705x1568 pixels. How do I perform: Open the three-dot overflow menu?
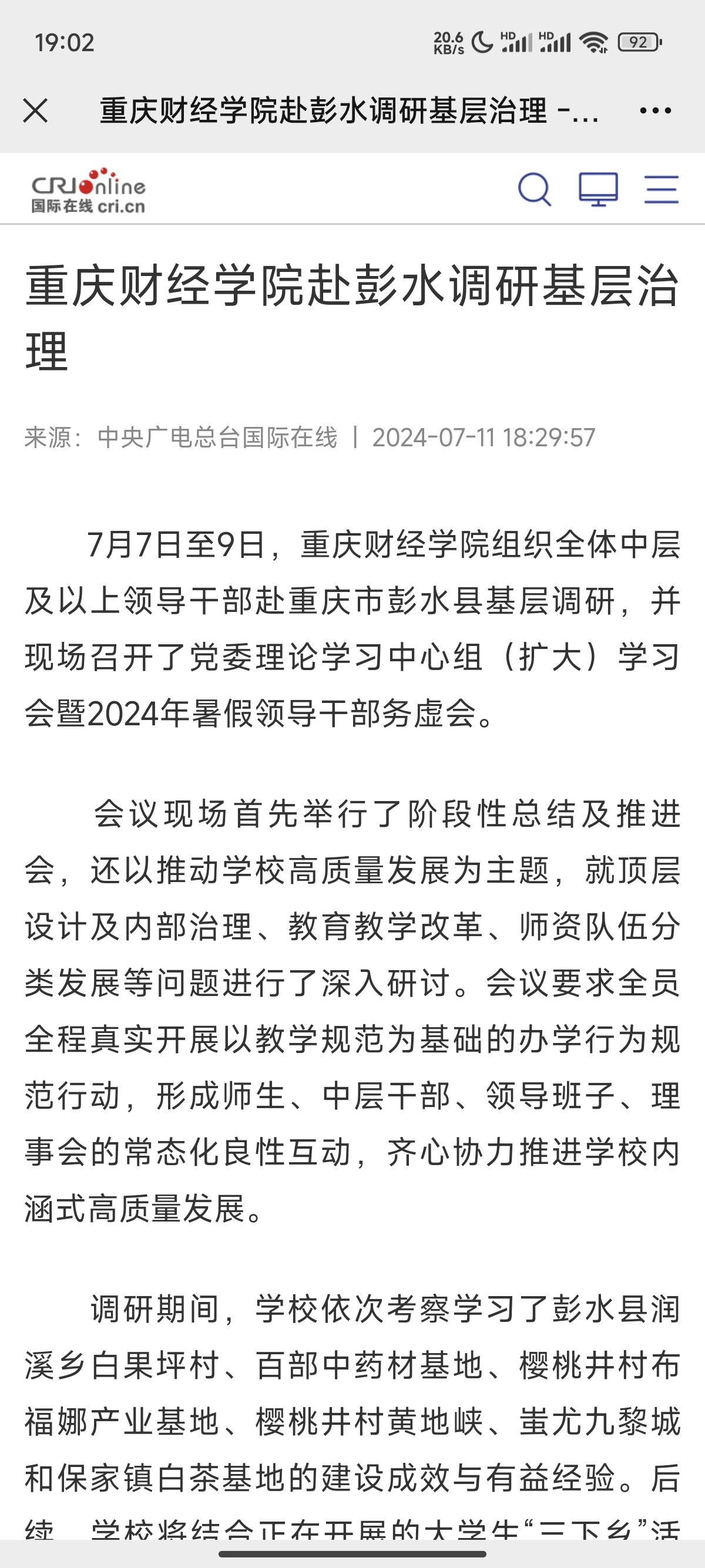(x=655, y=111)
